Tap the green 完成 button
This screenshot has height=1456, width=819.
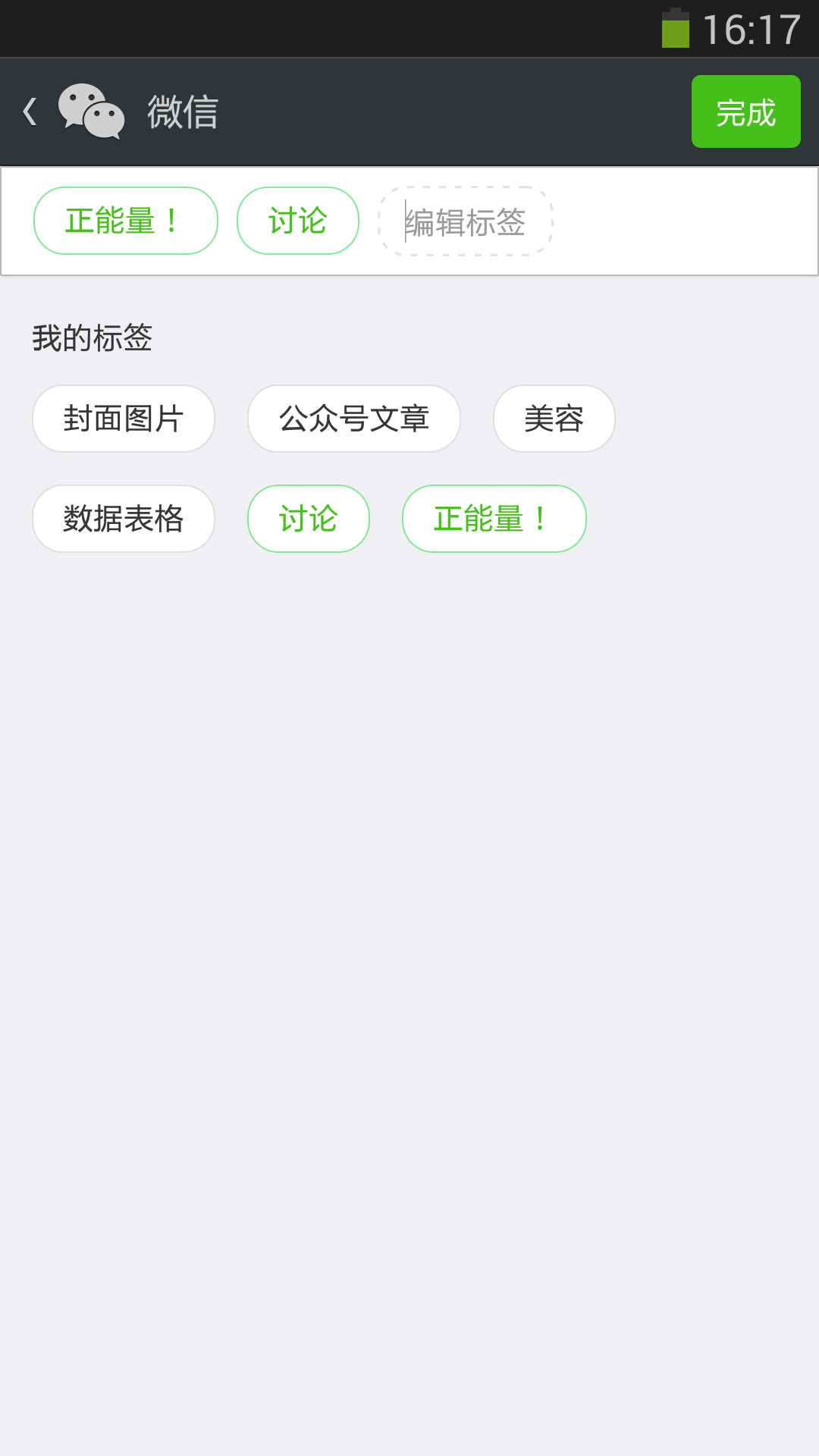click(x=745, y=111)
